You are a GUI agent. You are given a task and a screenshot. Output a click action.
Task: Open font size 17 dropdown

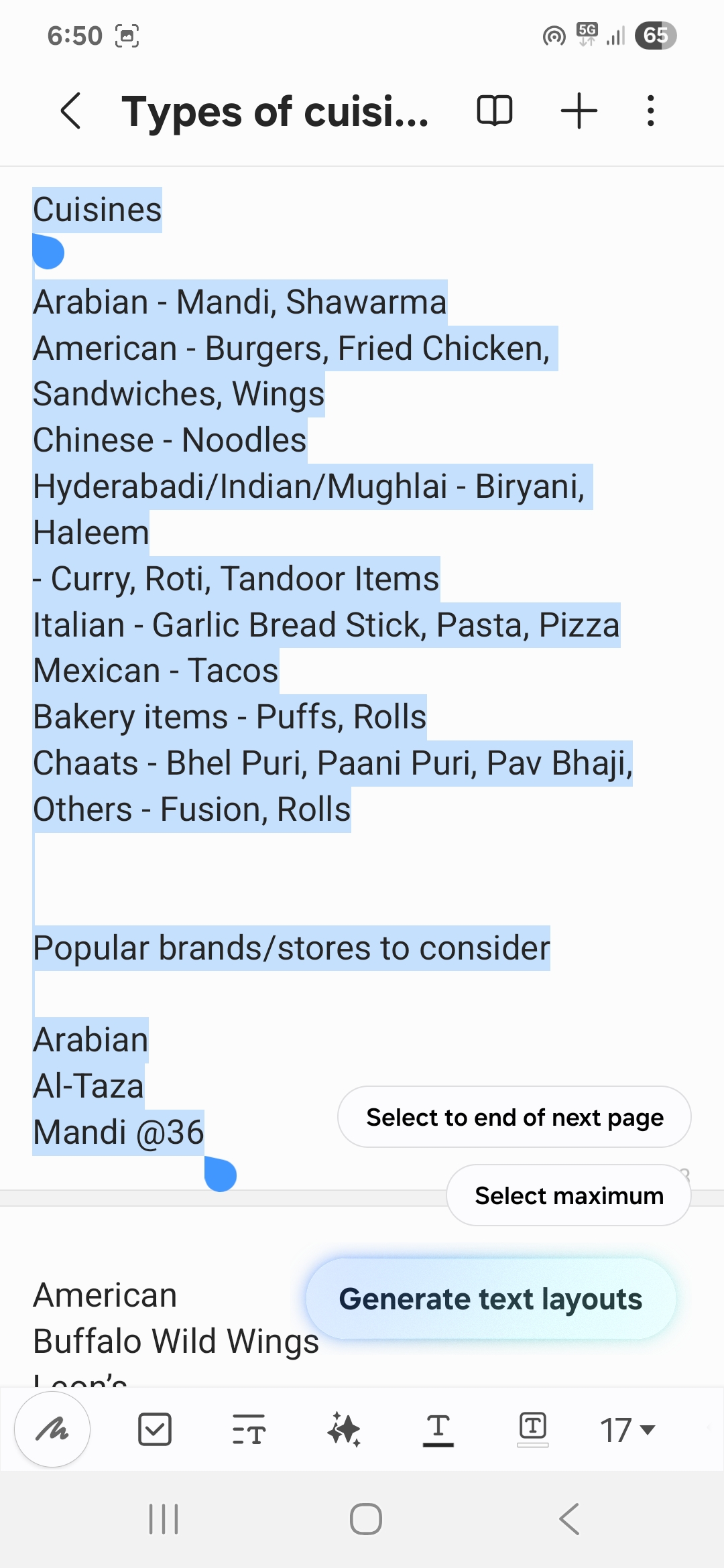point(627,1429)
